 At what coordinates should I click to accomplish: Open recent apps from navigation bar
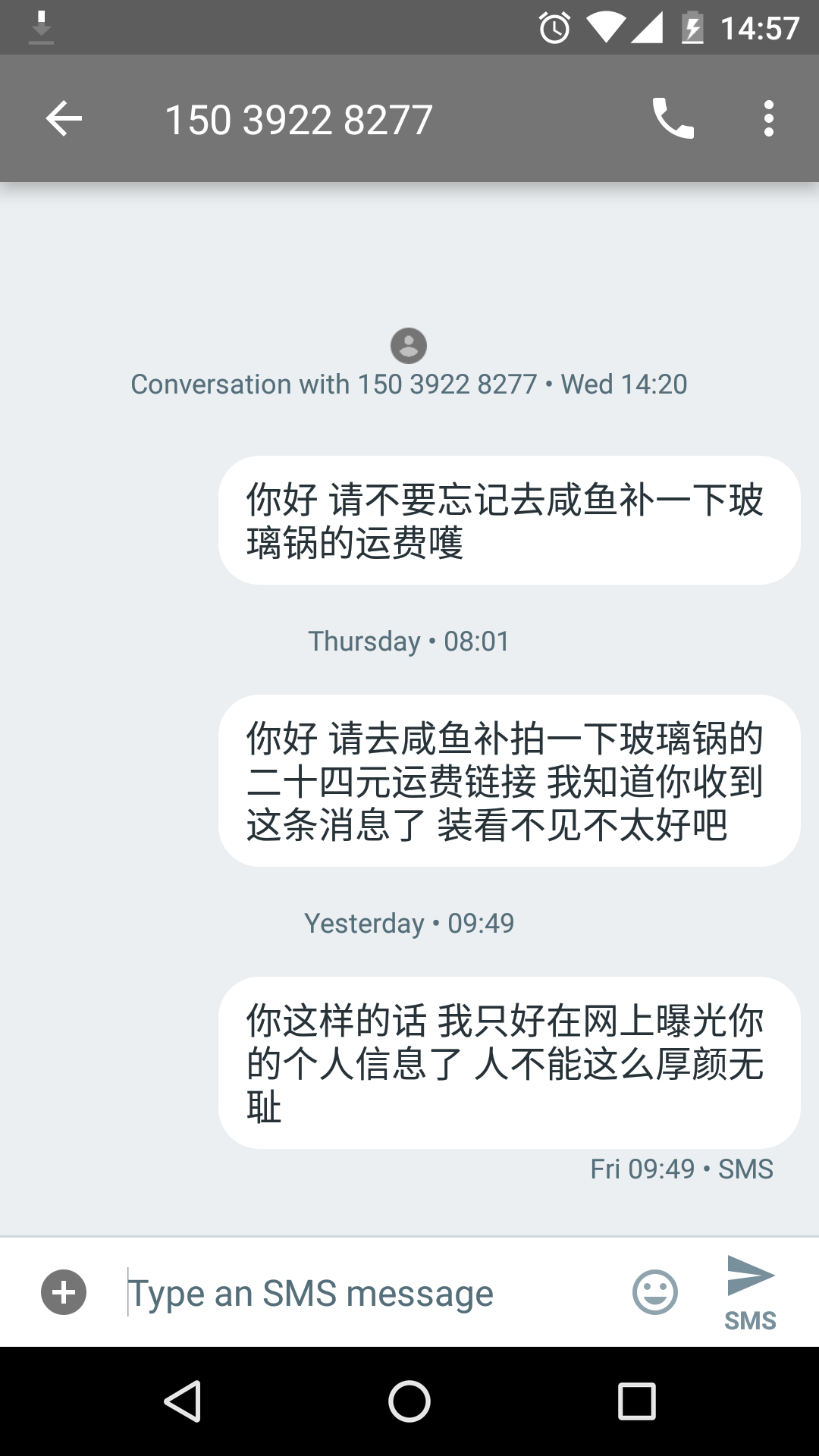click(x=636, y=1401)
